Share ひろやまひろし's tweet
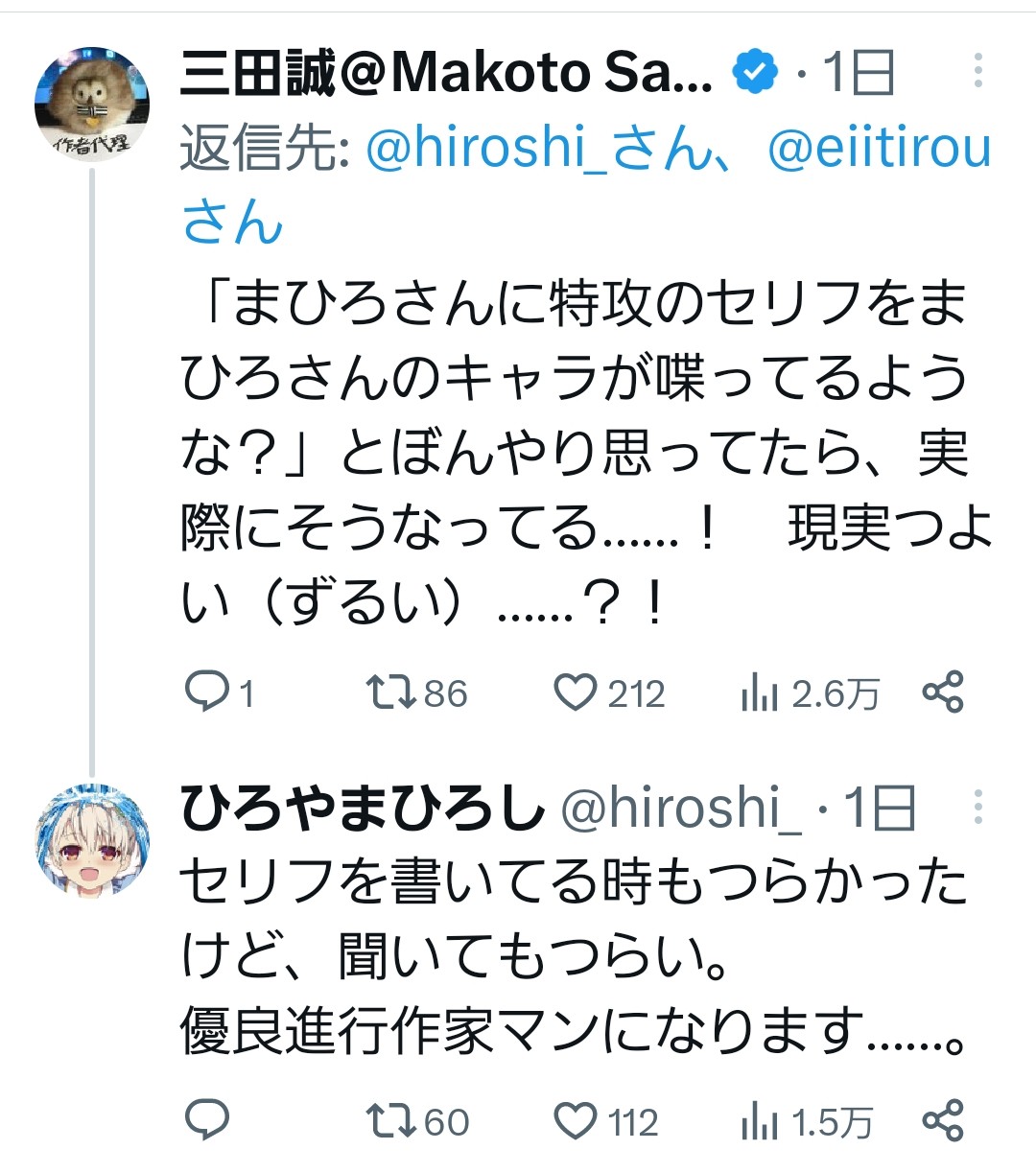Viewport: 1036px width, 1173px height. (942, 1120)
